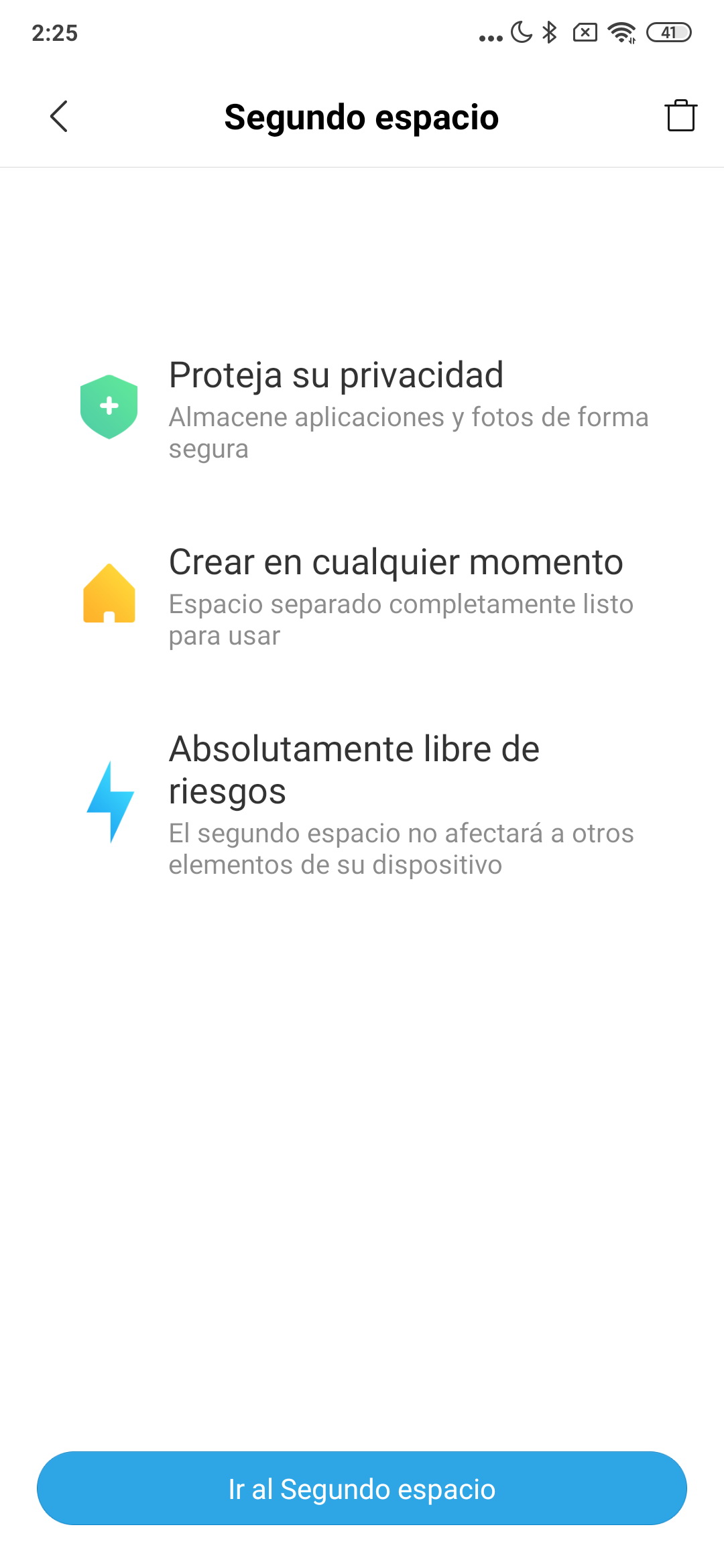
Task: Tap the trash icon to delete Second space
Action: (x=680, y=115)
